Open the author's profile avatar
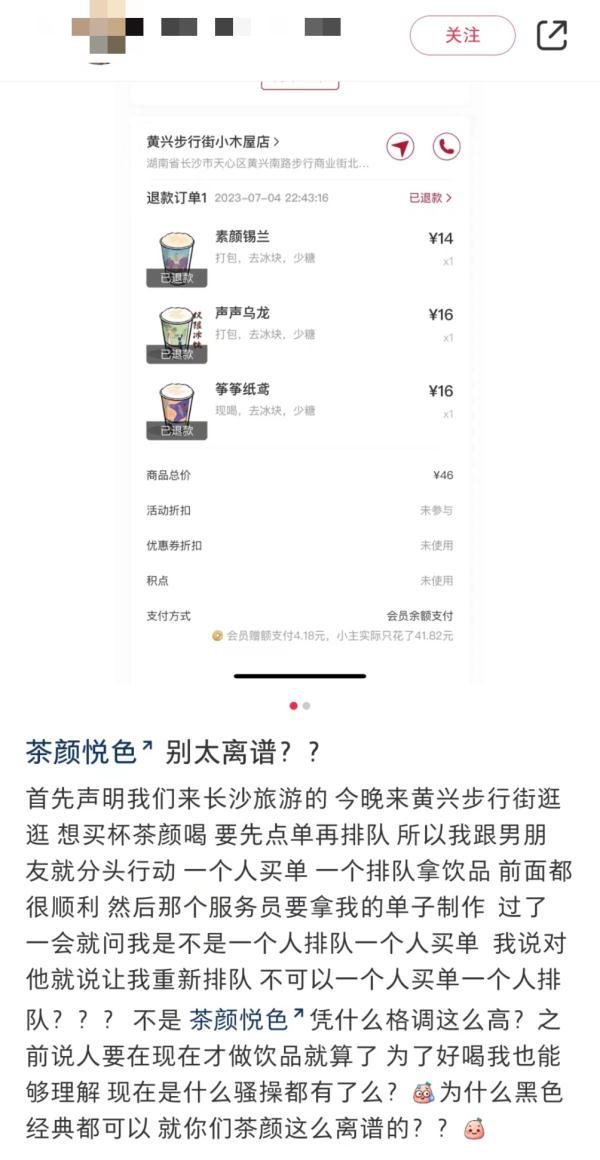The height and width of the screenshot is (1160, 600). [x=99, y=32]
